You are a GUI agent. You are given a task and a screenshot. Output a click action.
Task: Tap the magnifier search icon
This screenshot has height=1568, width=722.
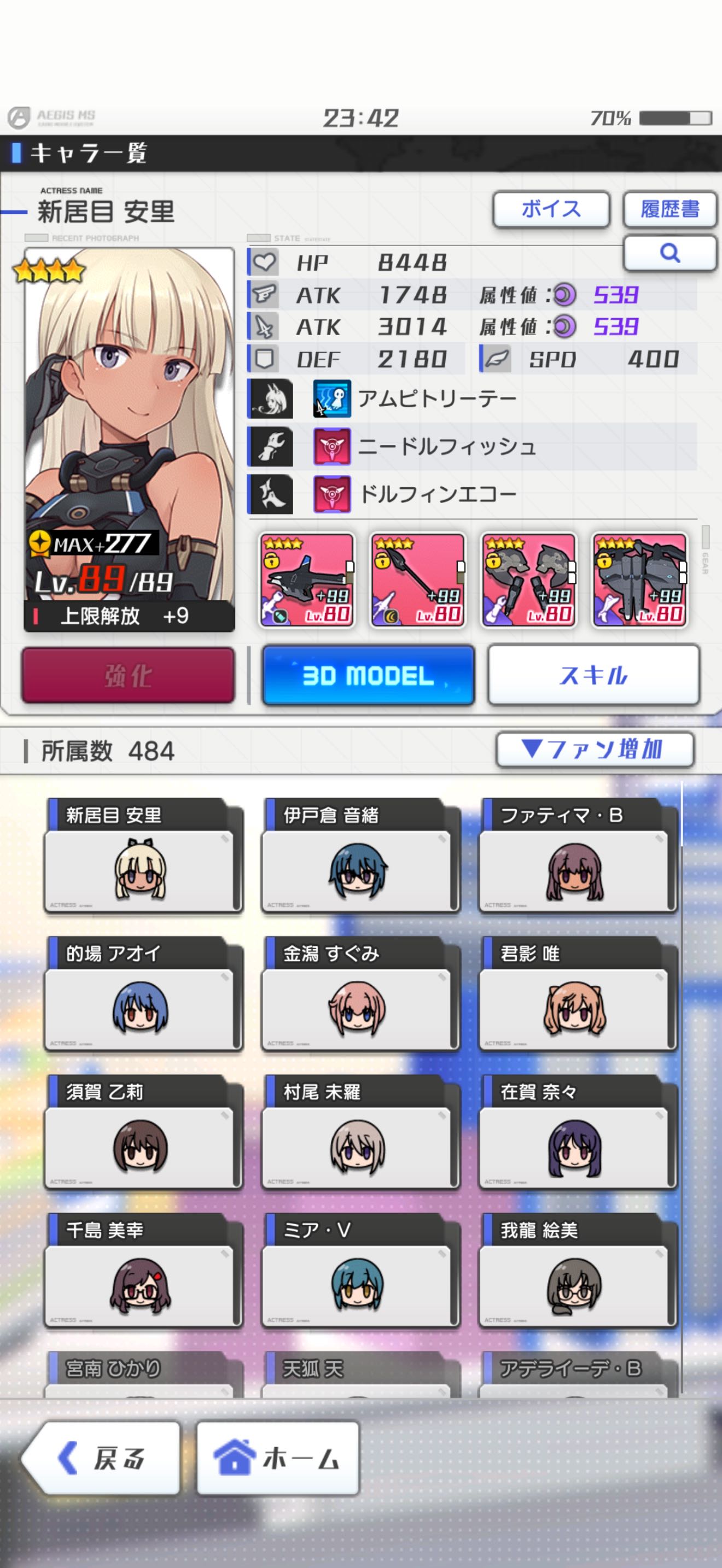669,252
